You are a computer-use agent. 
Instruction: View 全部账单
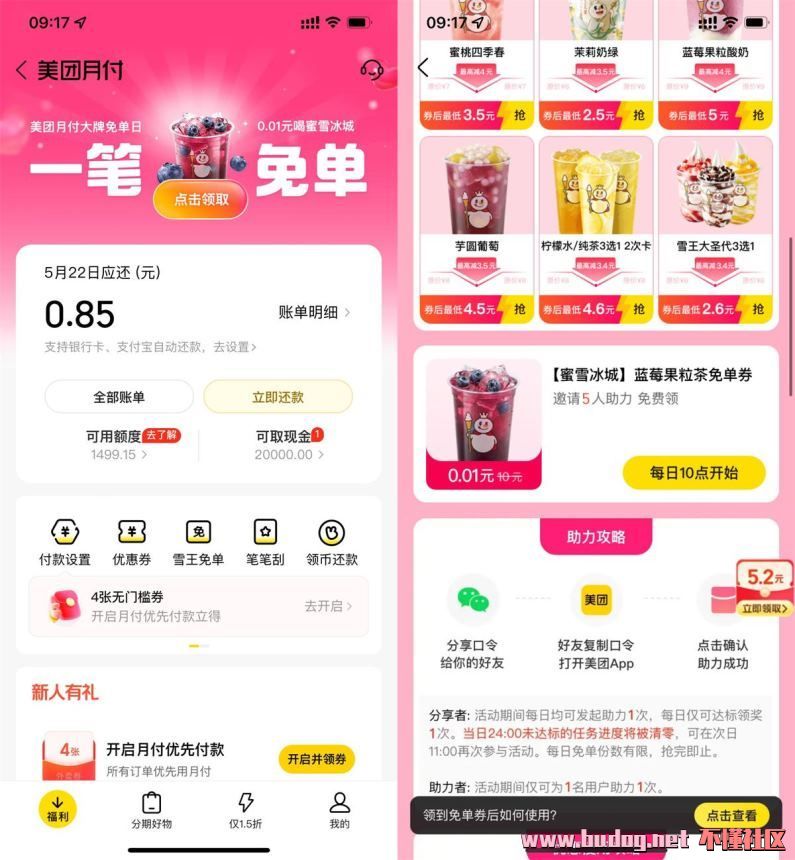tap(119, 397)
